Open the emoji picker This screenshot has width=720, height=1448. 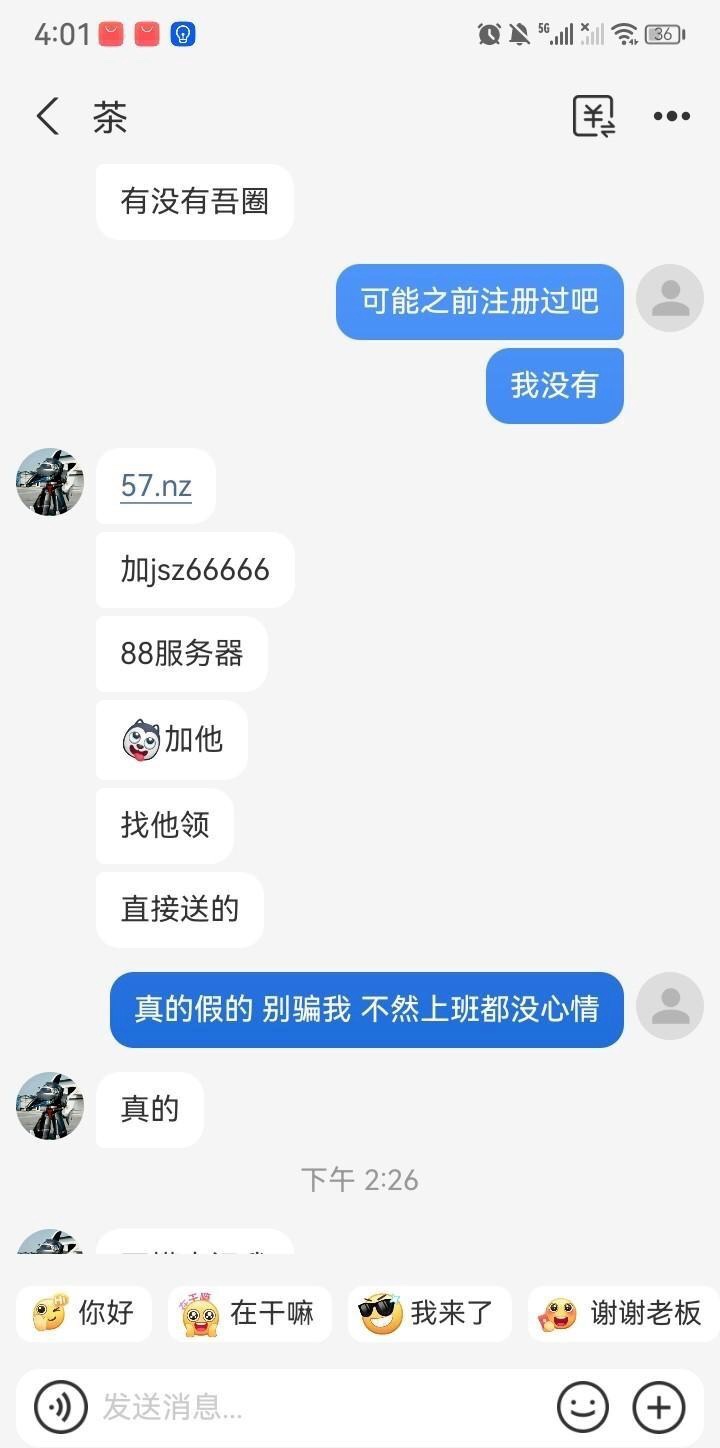582,1408
